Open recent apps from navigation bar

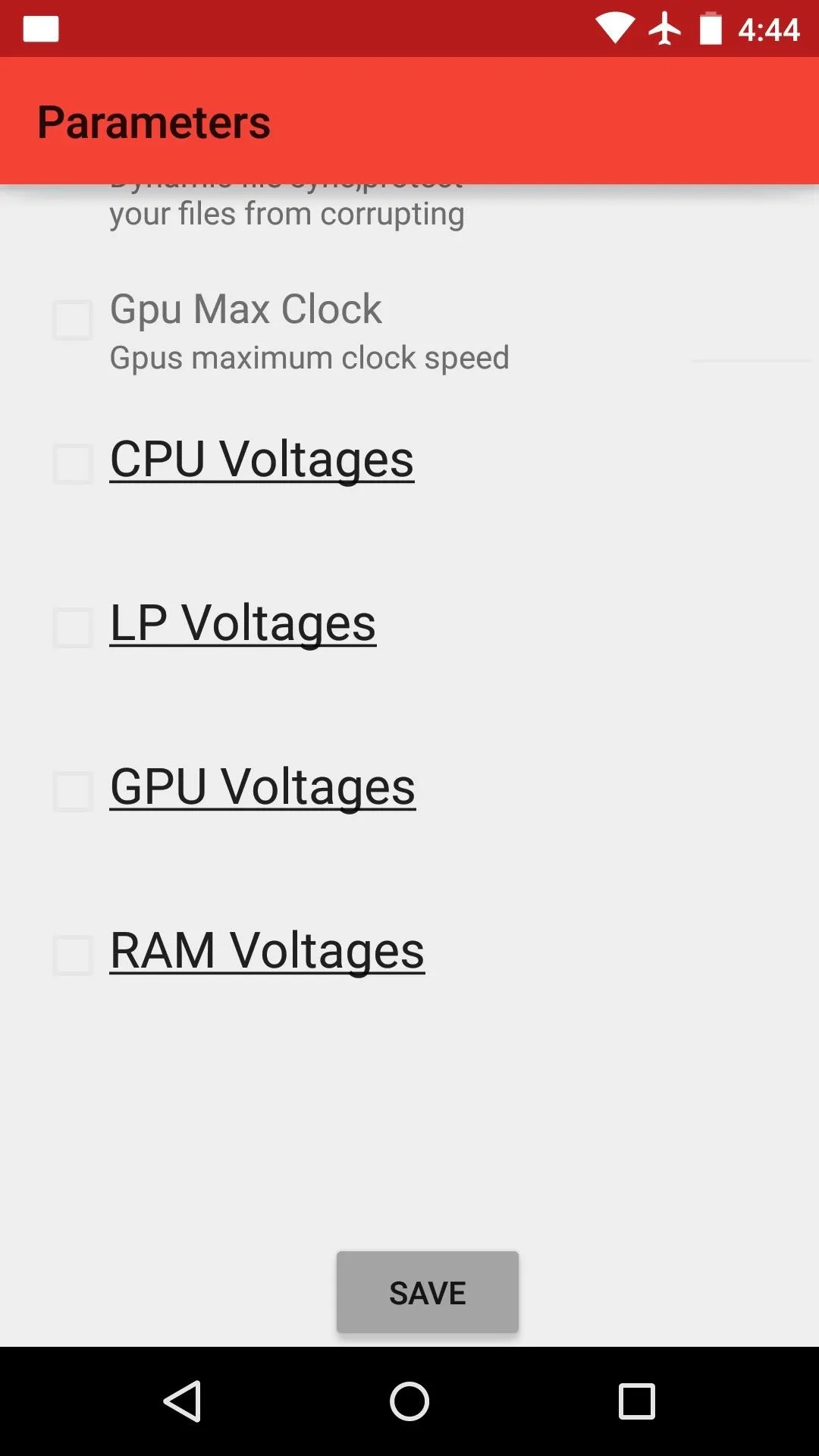coord(637,1401)
